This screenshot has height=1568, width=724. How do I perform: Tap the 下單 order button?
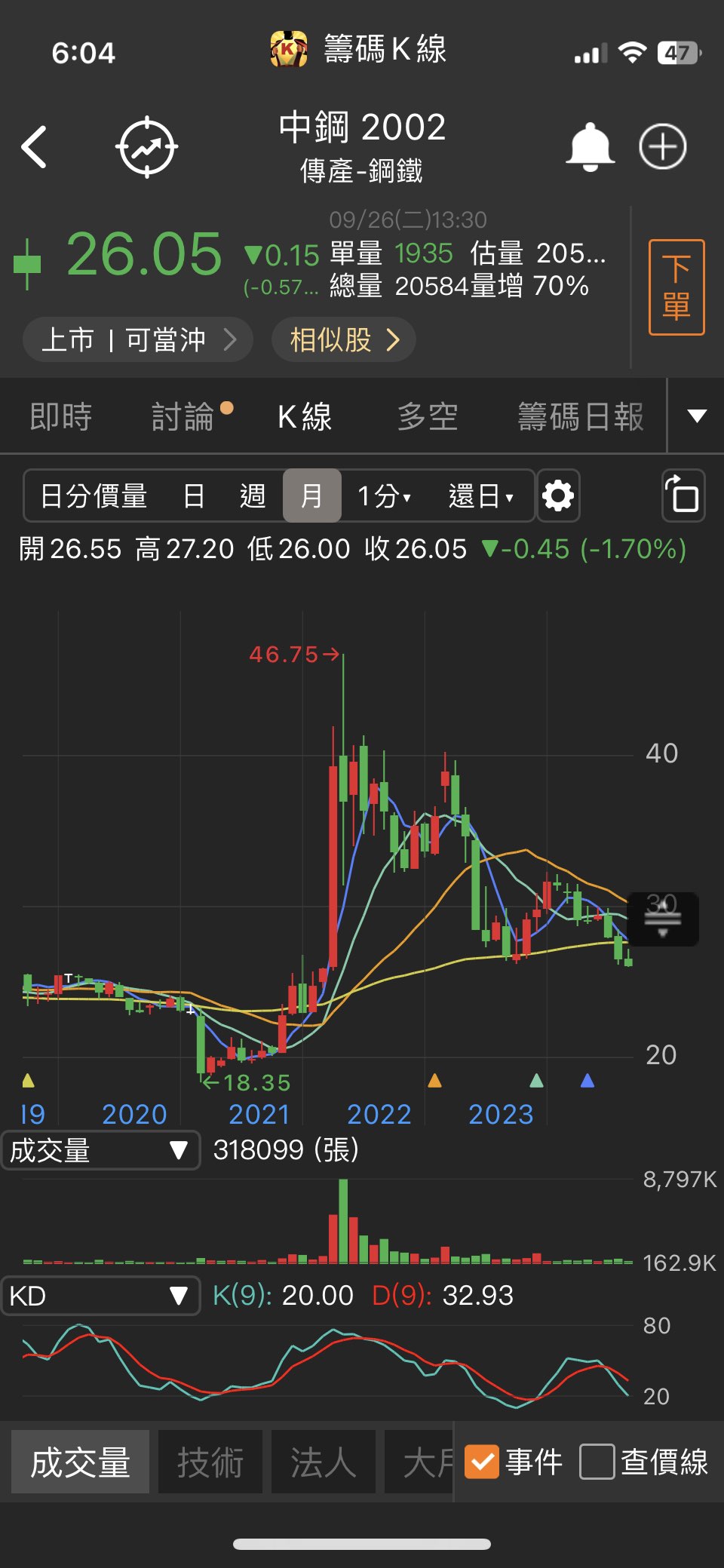[676, 287]
